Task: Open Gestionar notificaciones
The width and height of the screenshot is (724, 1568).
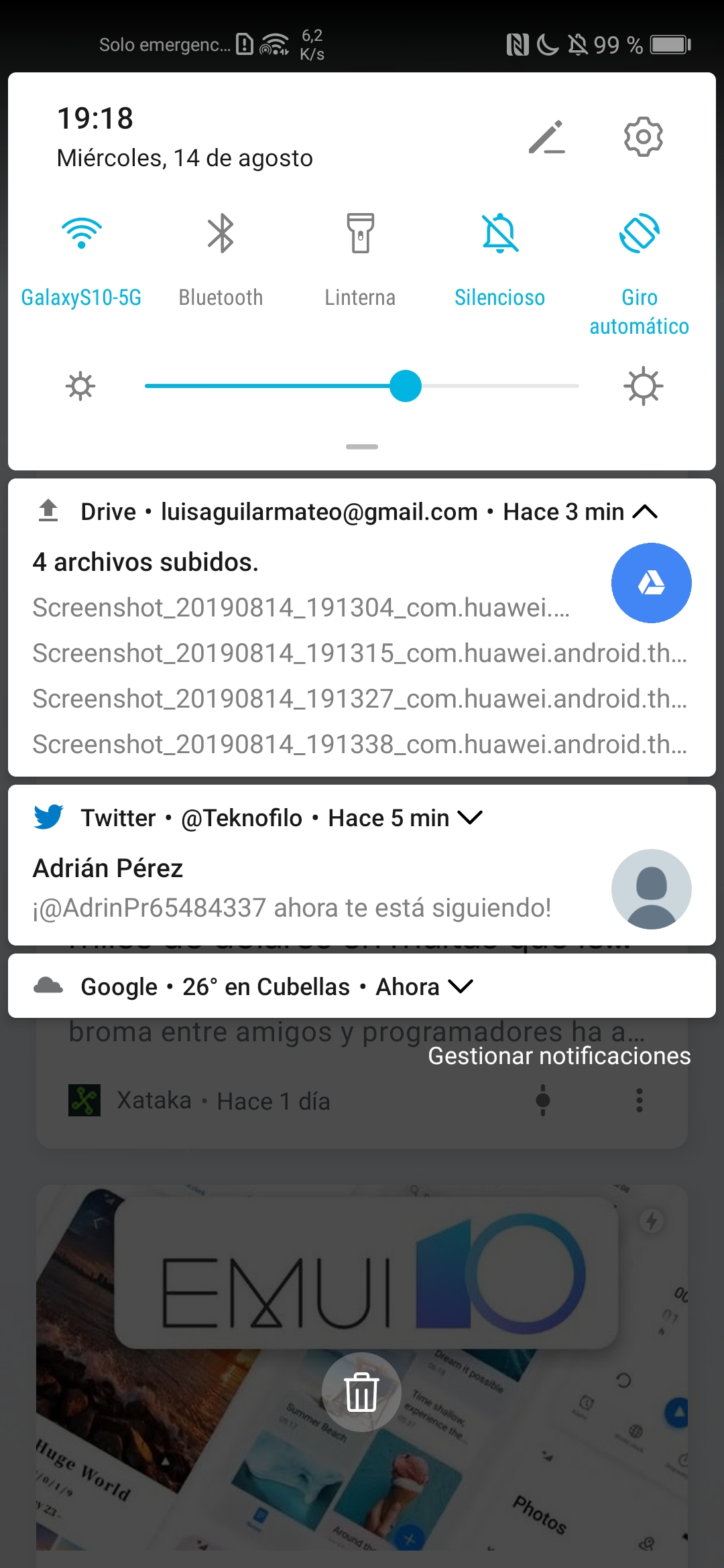Action: click(x=559, y=1056)
